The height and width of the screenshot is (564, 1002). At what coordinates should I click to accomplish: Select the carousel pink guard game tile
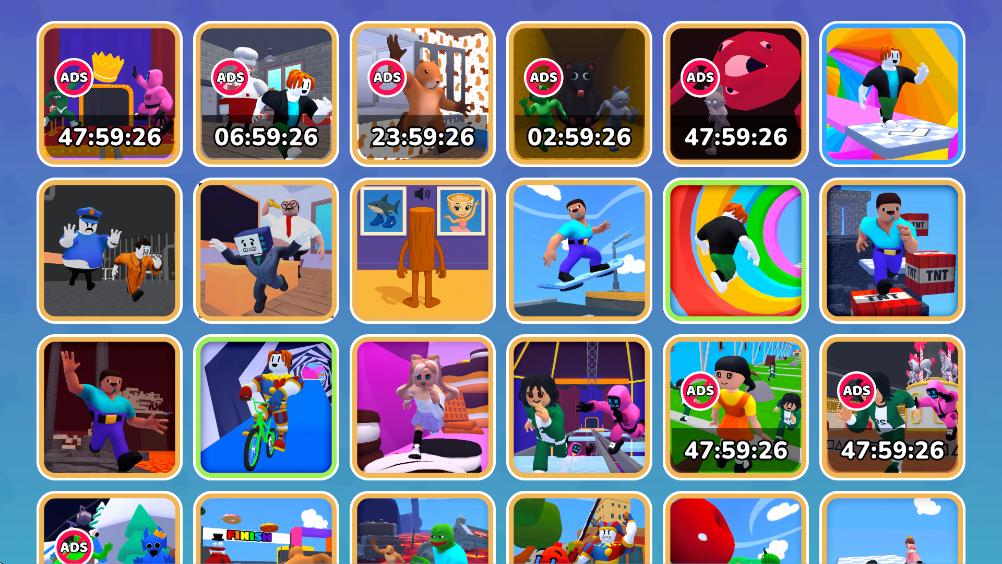click(892, 407)
